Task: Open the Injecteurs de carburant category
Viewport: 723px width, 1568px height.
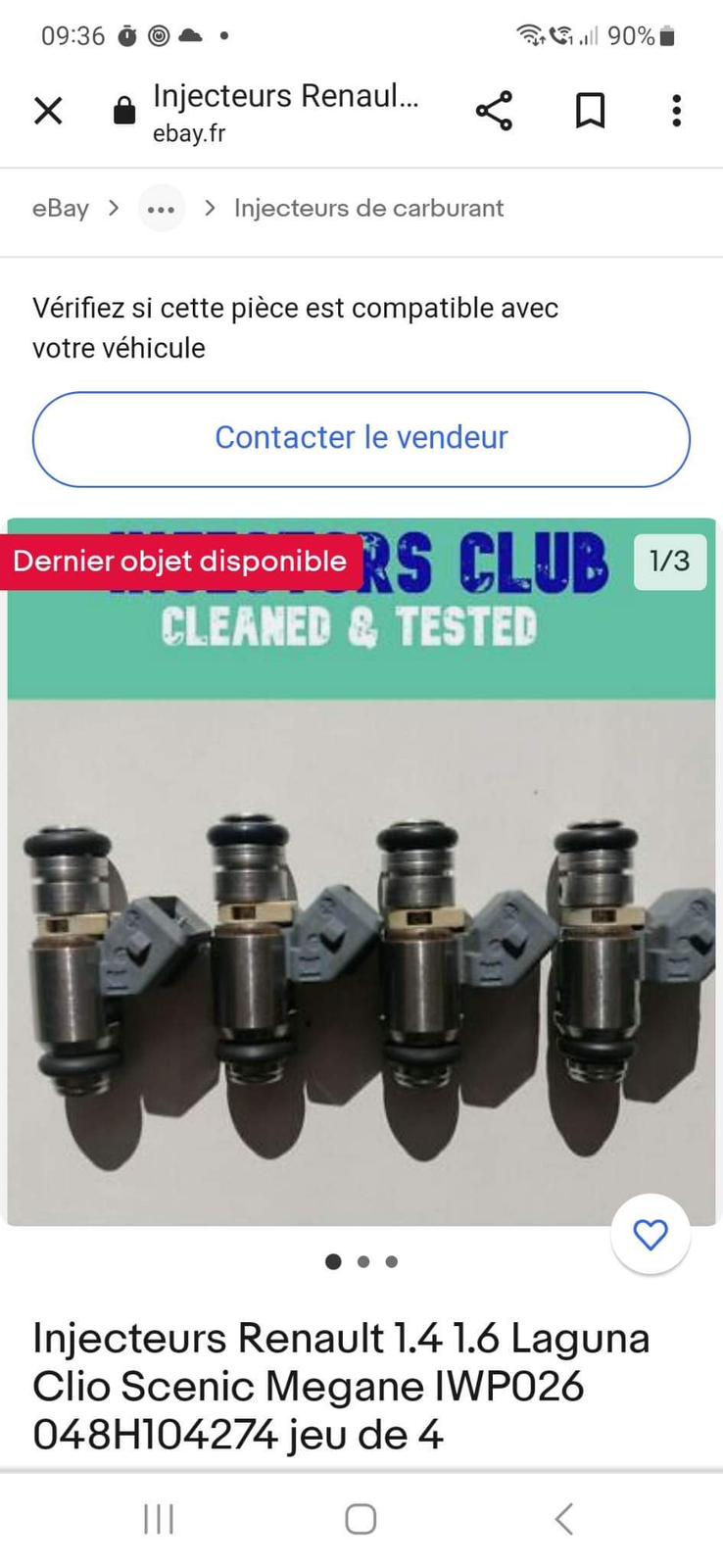Action: (x=368, y=209)
